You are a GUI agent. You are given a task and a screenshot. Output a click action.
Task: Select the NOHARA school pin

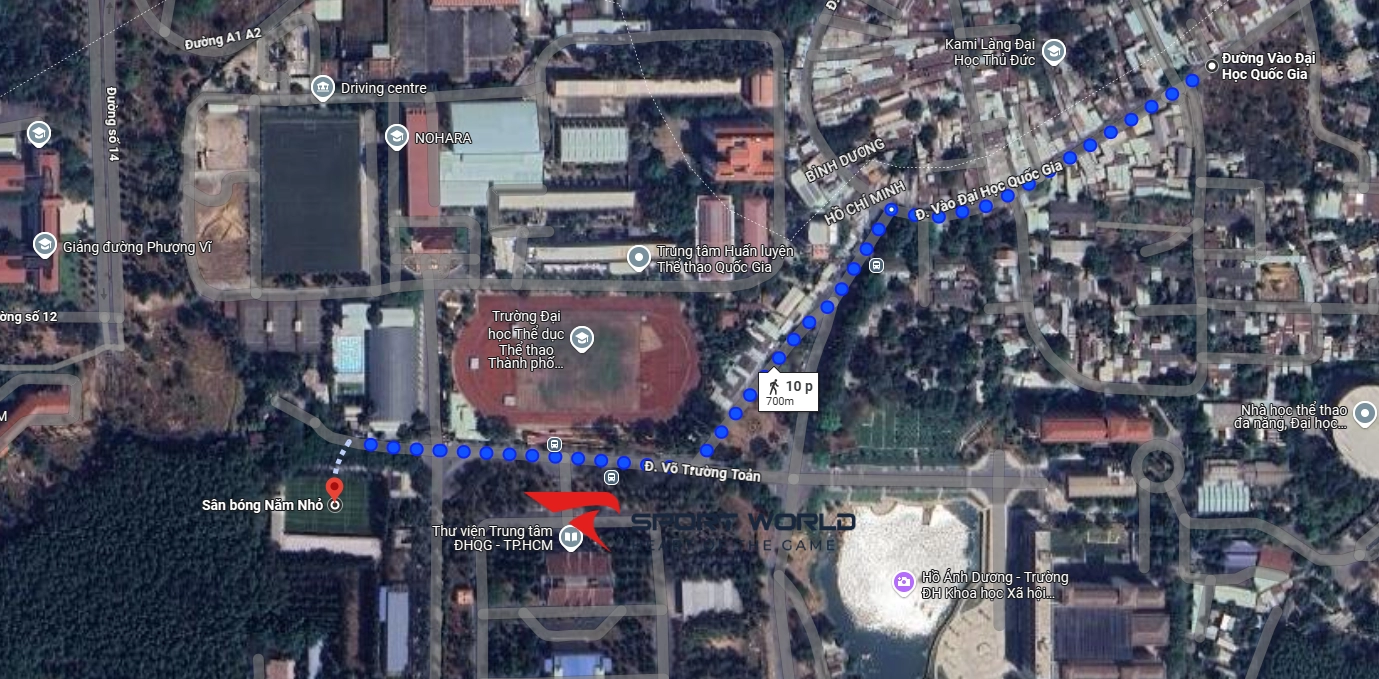tap(396, 136)
